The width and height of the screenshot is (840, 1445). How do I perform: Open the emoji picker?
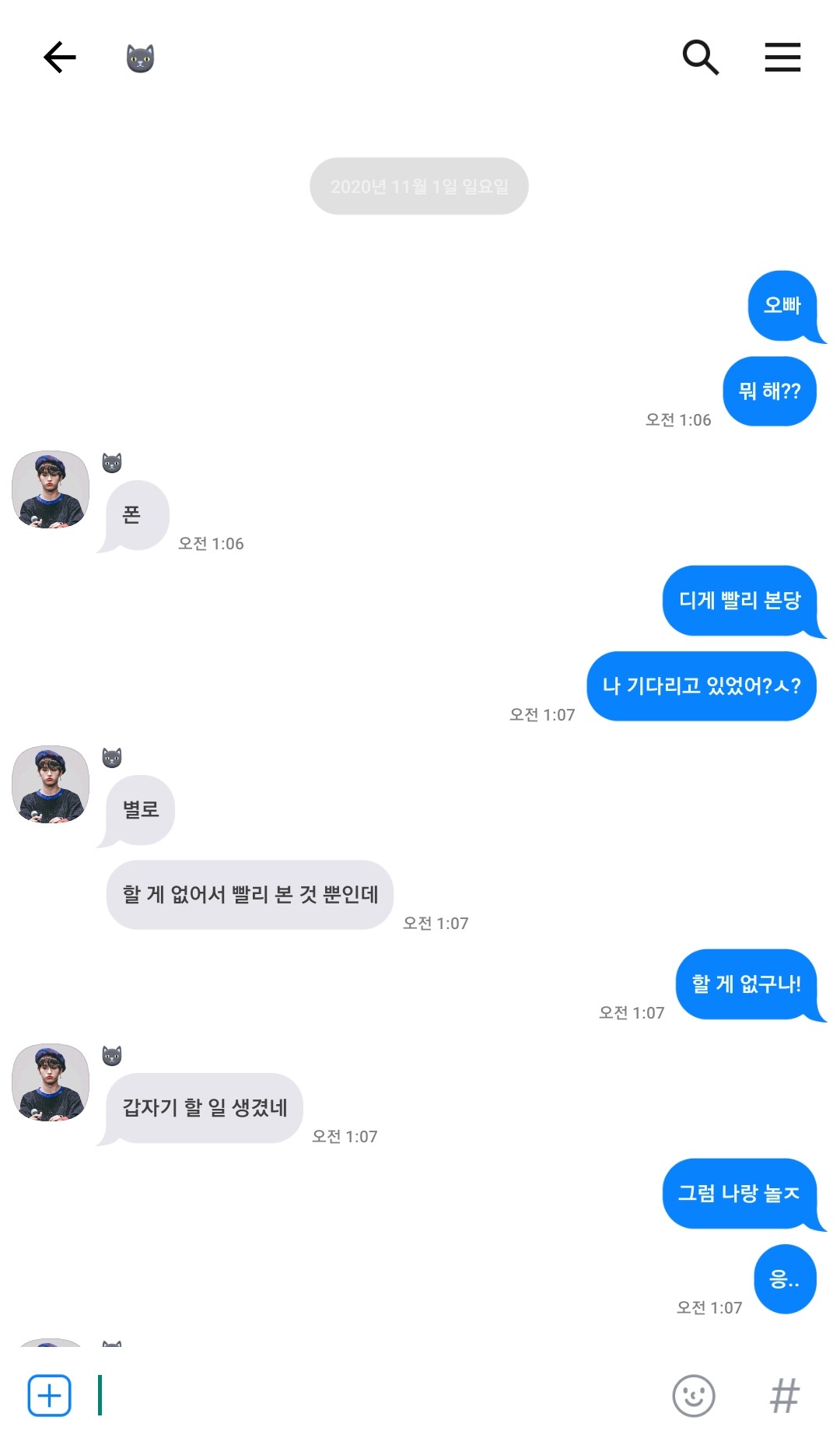click(693, 1395)
